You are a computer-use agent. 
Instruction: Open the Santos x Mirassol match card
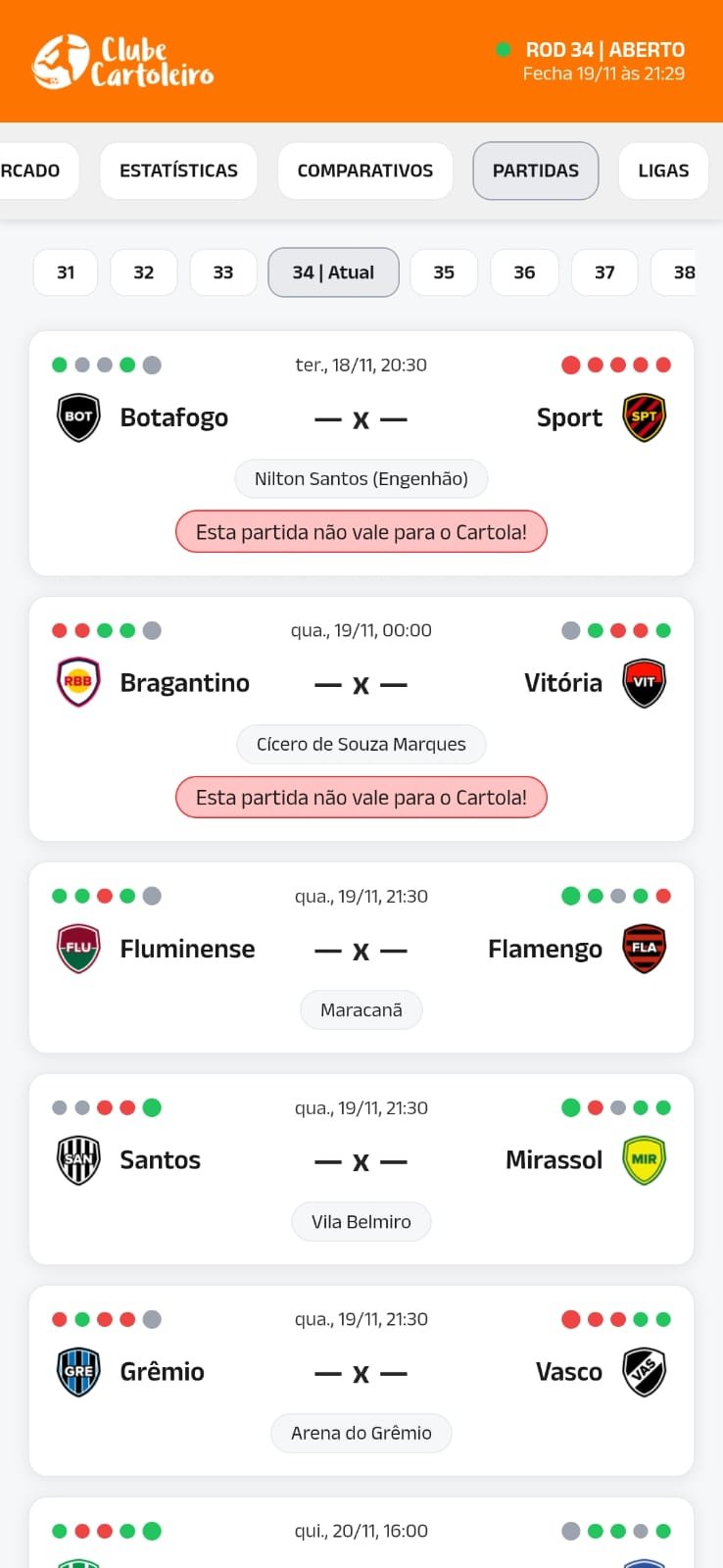pos(361,1161)
